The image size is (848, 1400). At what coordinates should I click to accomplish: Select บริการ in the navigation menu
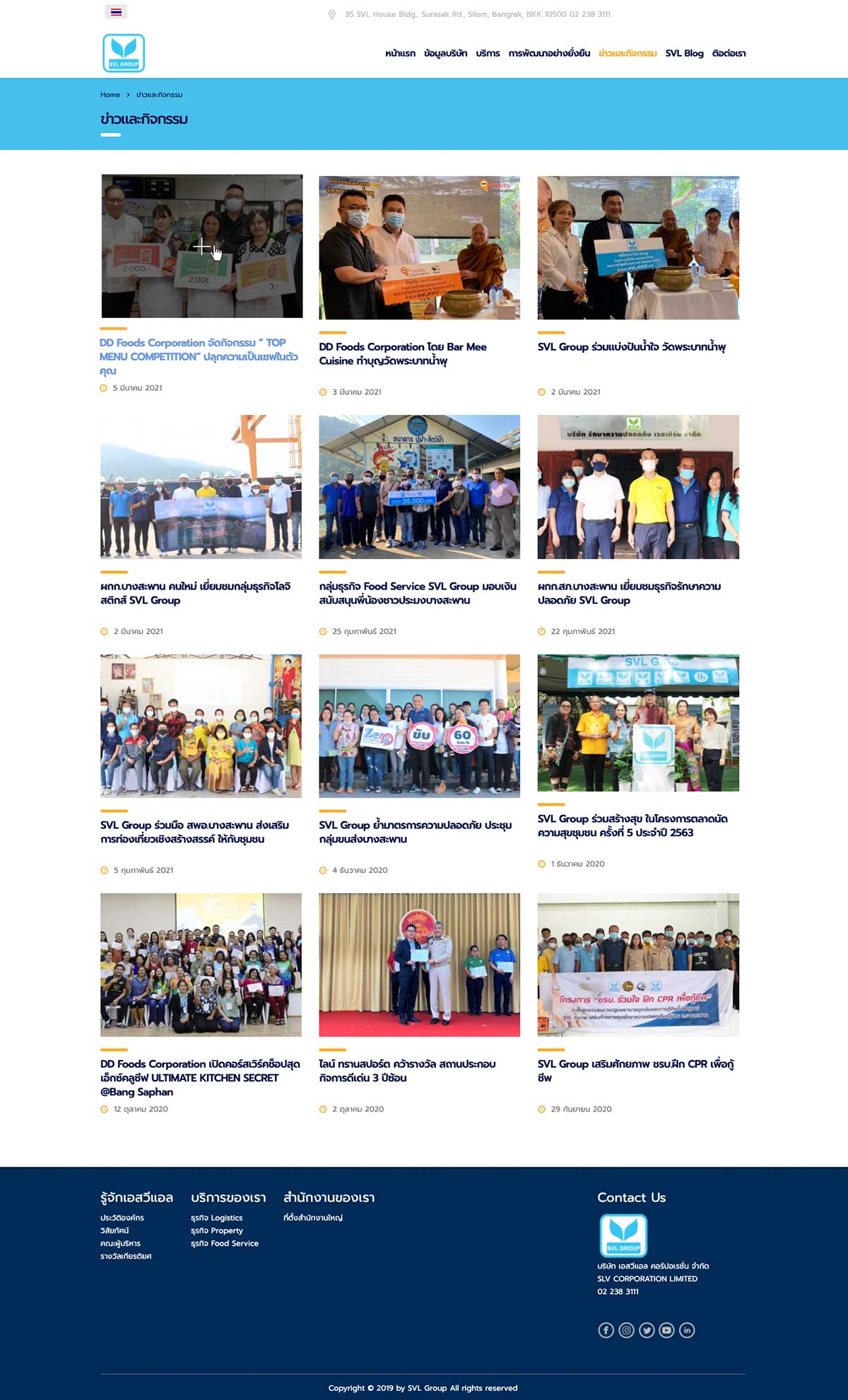click(488, 54)
